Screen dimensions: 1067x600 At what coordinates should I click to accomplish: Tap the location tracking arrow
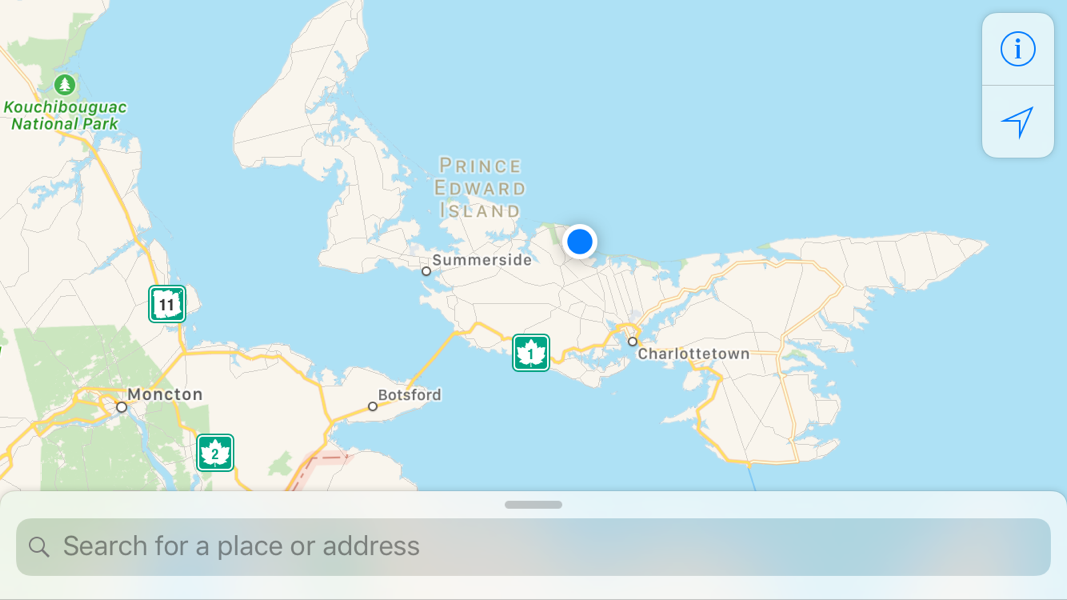click(x=1017, y=122)
